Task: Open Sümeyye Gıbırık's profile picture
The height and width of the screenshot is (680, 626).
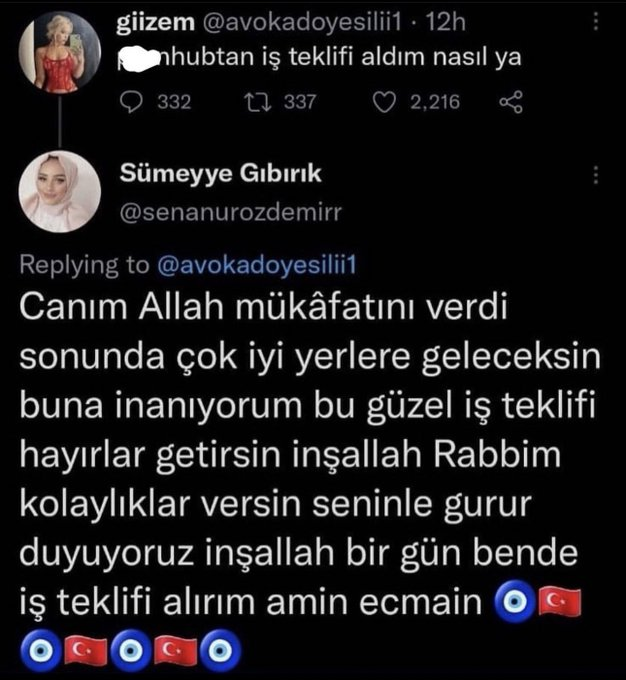Action: (x=60, y=191)
